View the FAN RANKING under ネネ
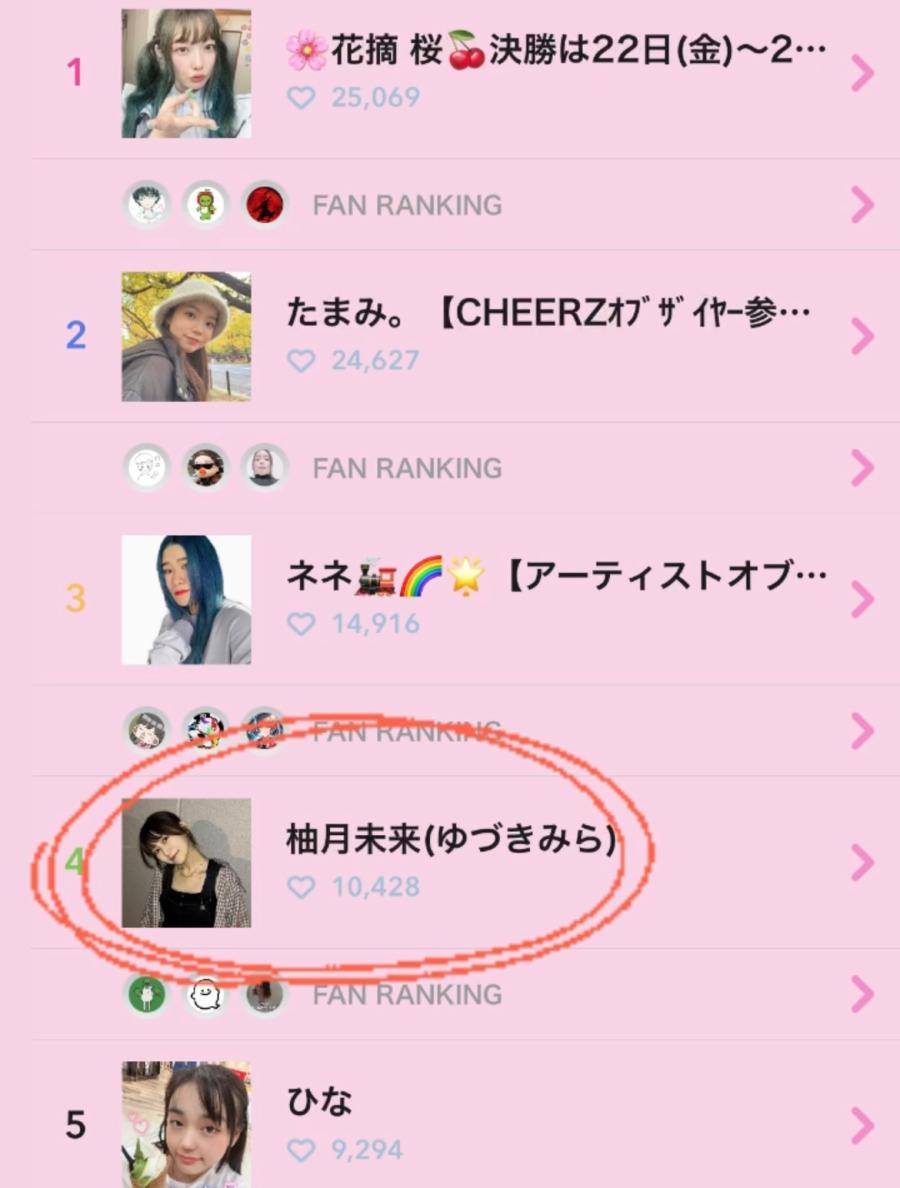The height and width of the screenshot is (1188, 900). [x=407, y=731]
